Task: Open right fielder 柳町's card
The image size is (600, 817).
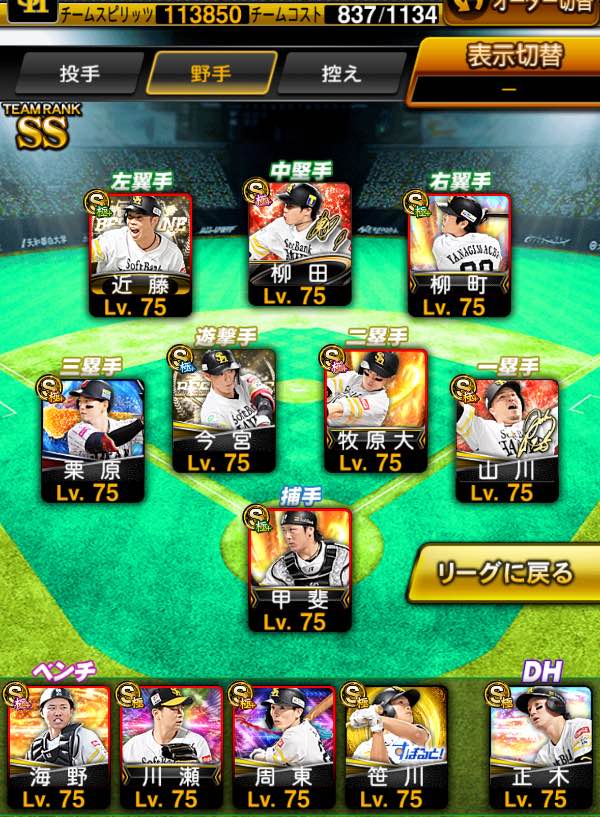Action: click(x=459, y=255)
